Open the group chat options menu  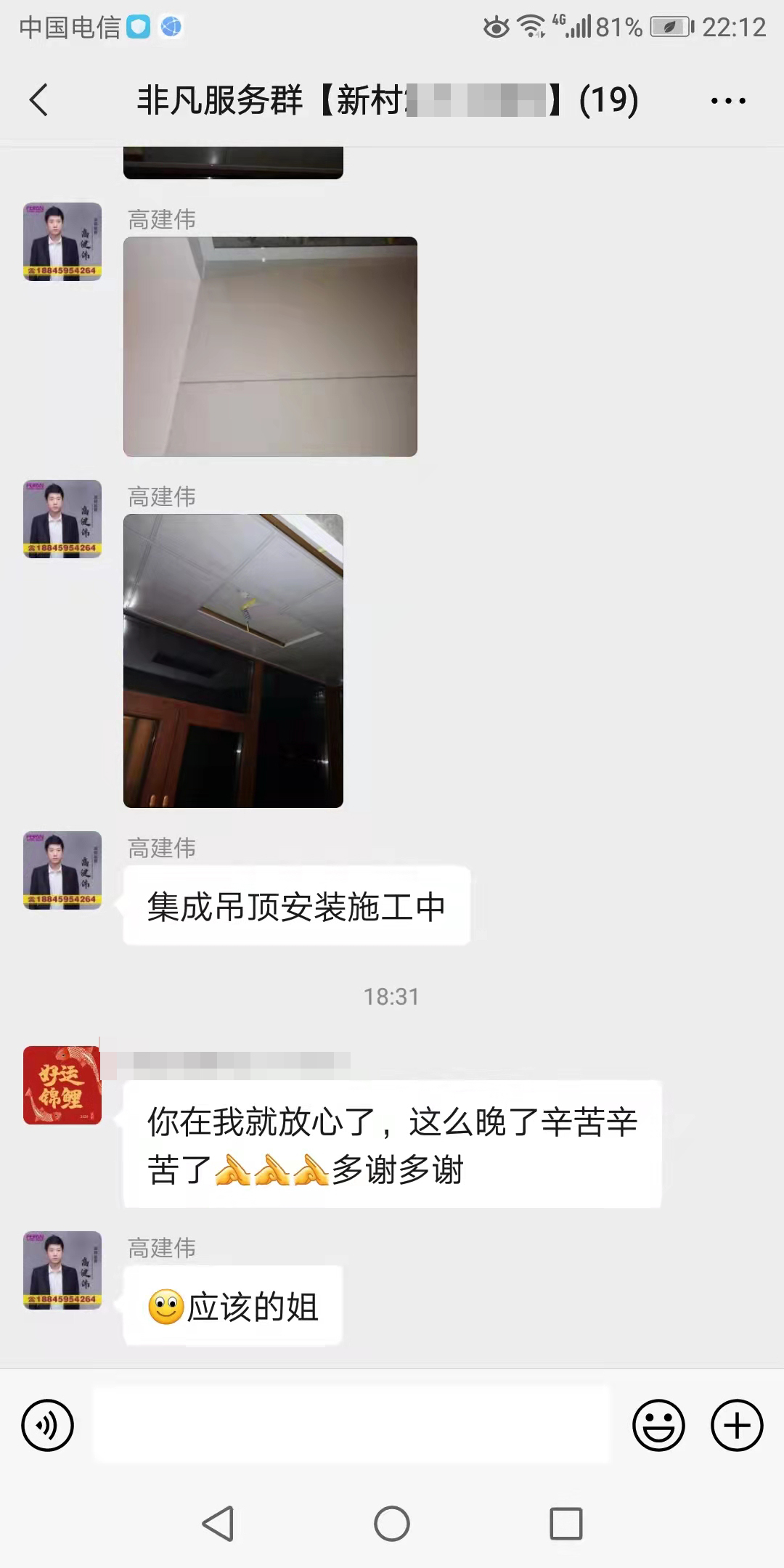coord(728,101)
